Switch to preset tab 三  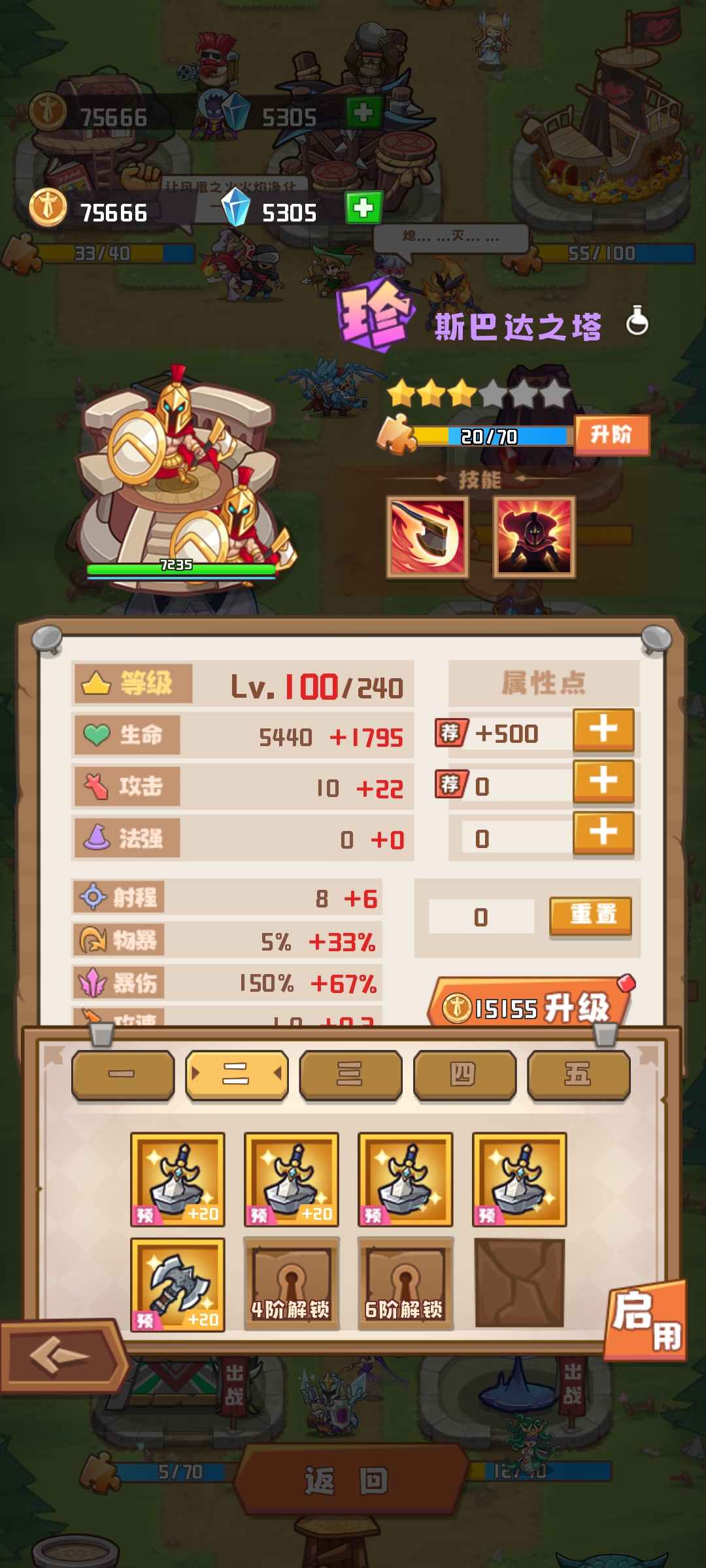[350, 1075]
